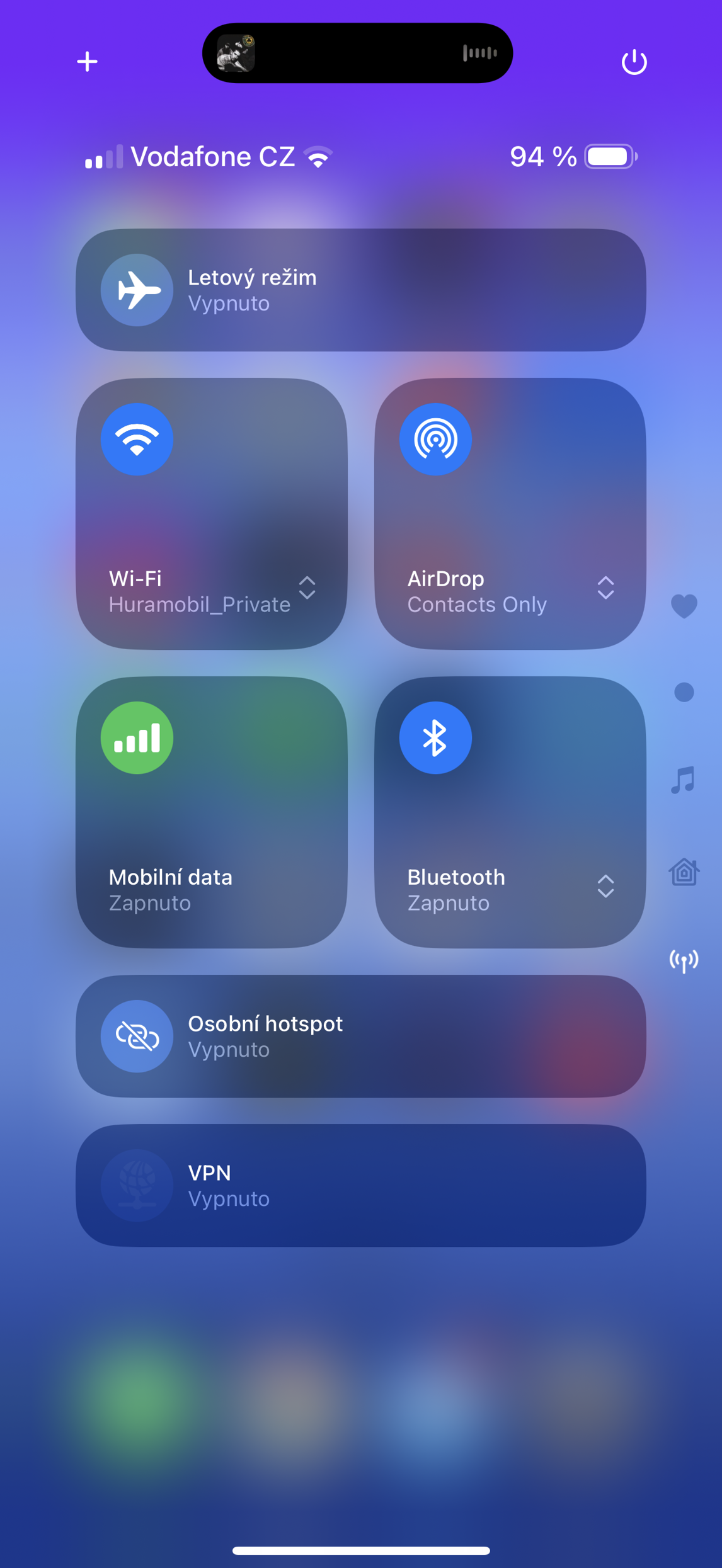The height and width of the screenshot is (1568, 722).
Task: Jump to the favorites heart page
Action: pos(684,606)
